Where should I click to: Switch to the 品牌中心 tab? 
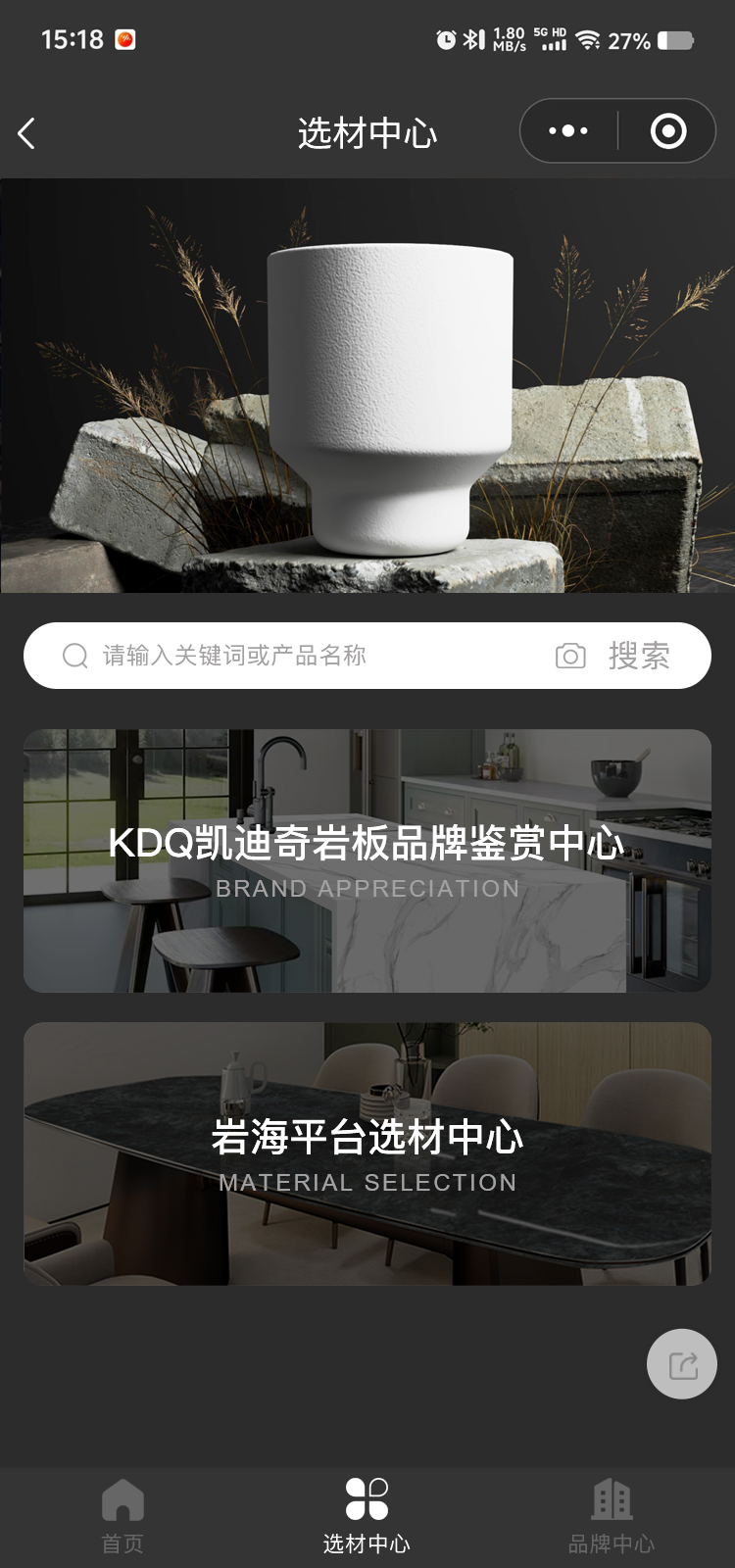612,1516
